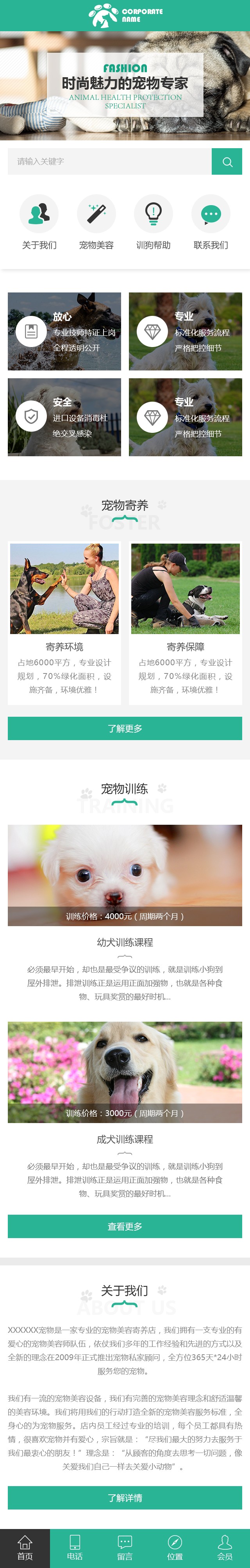Tap 了解更多 button under pet fostering

click(125, 728)
